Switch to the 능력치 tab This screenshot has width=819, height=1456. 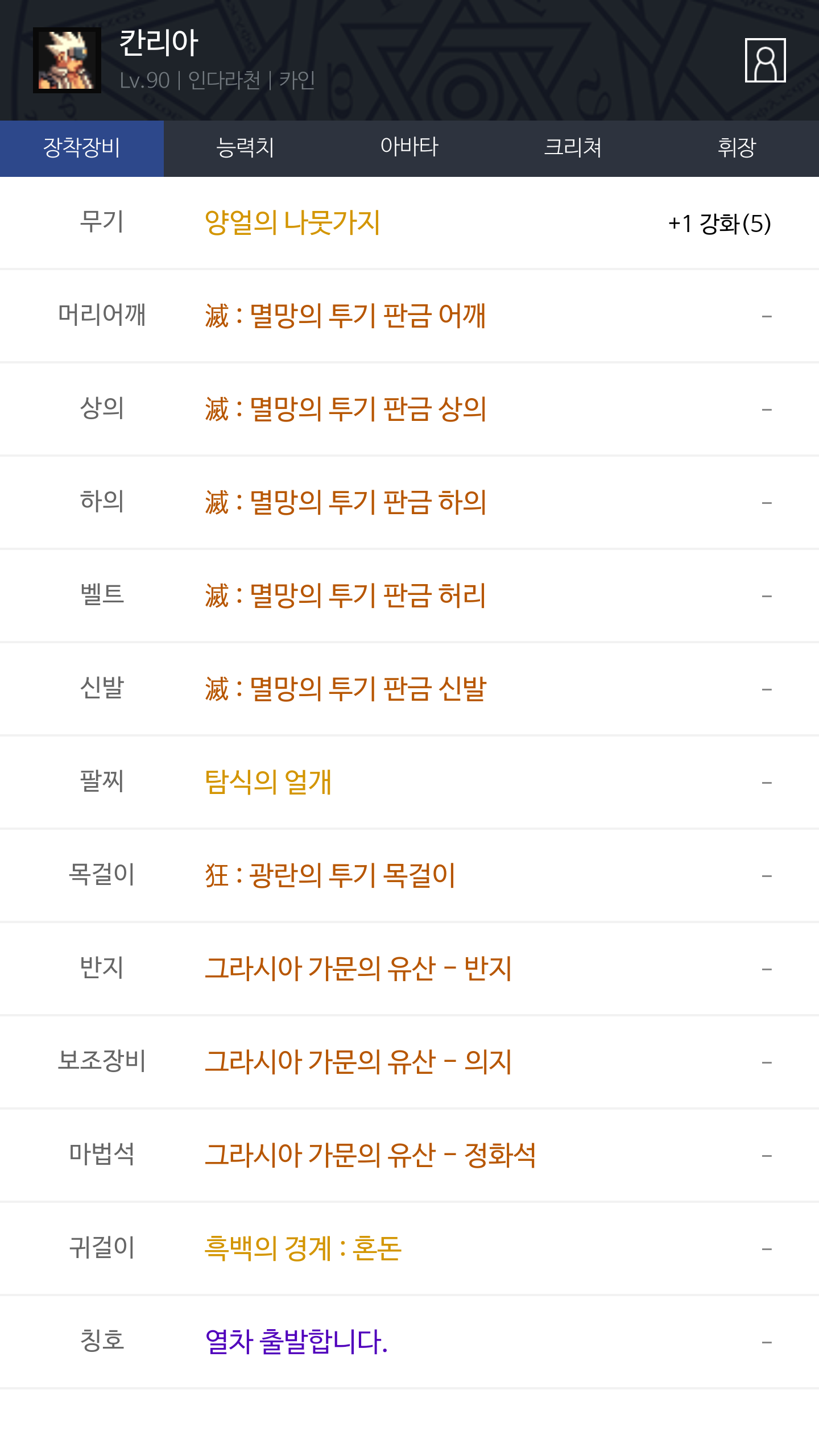click(x=246, y=148)
